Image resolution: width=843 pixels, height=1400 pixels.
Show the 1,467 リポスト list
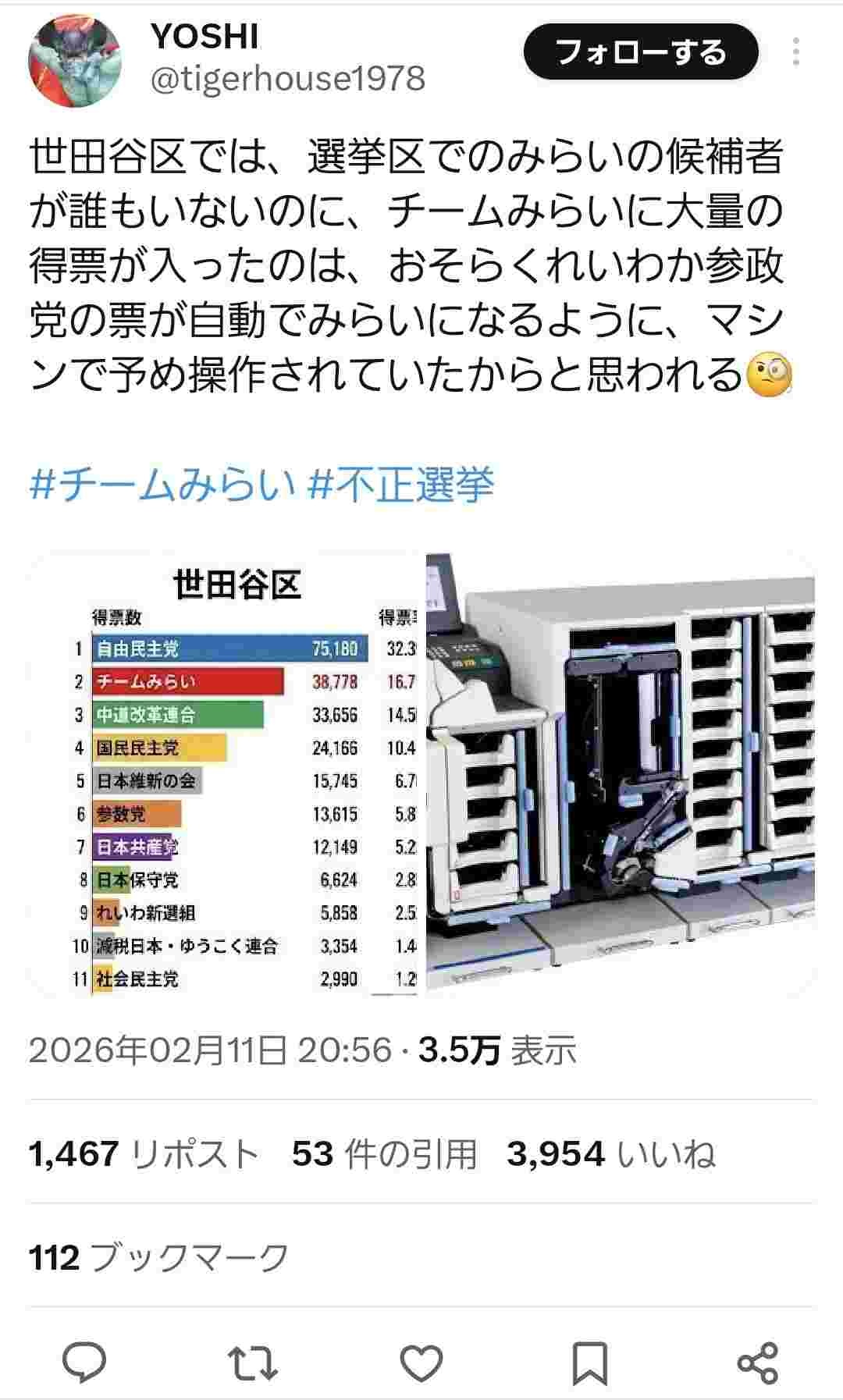coord(144,1153)
